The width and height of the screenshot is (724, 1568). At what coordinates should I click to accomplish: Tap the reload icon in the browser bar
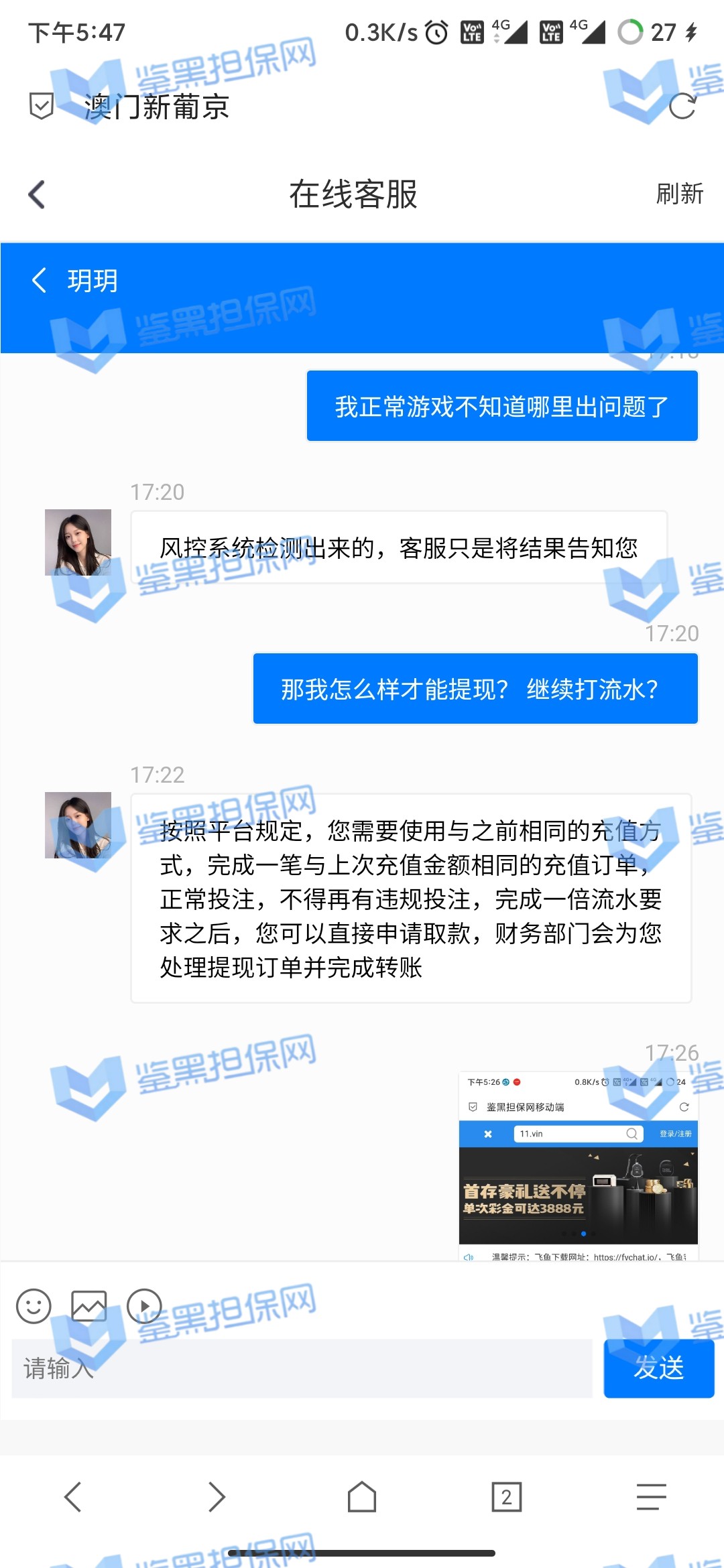tap(682, 106)
